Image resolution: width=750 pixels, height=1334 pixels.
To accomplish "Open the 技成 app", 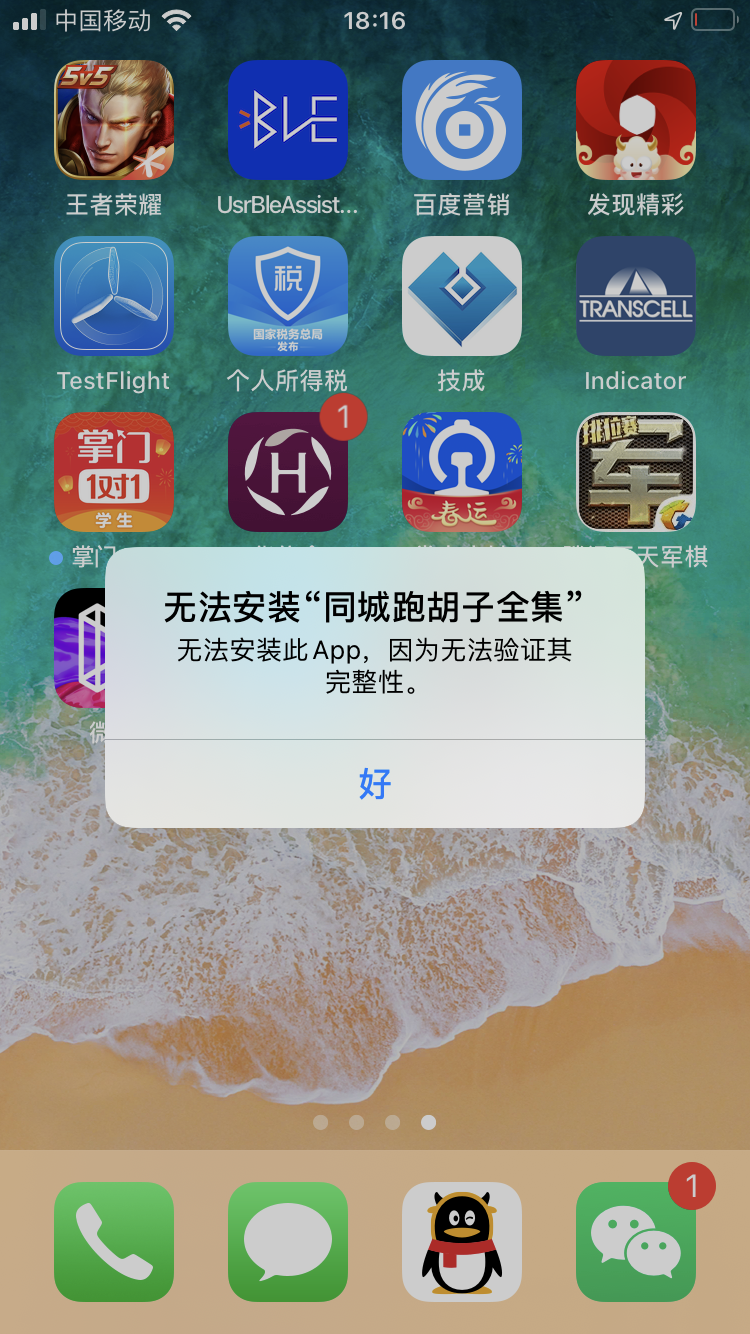I will click(462, 296).
